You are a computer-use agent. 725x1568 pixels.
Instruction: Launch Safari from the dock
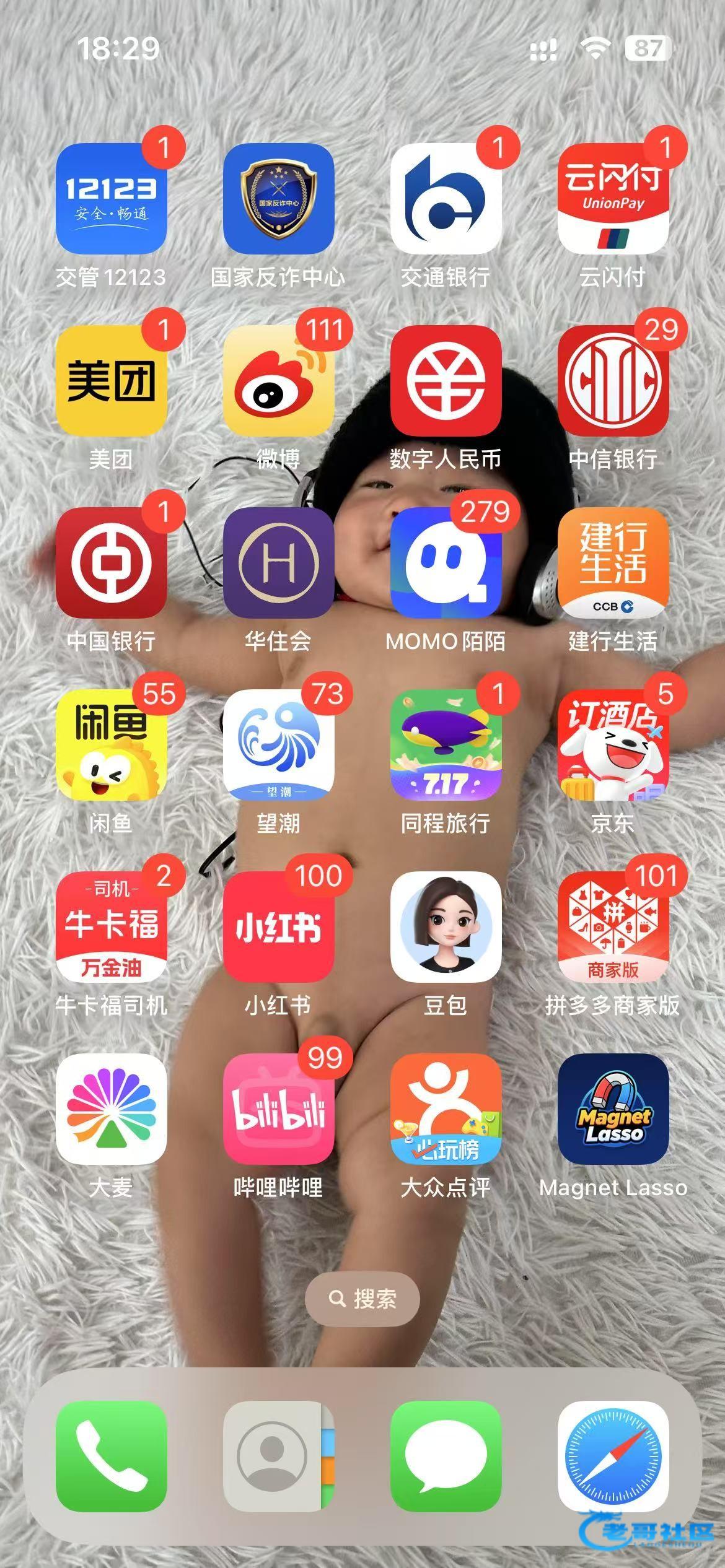(613, 1457)
